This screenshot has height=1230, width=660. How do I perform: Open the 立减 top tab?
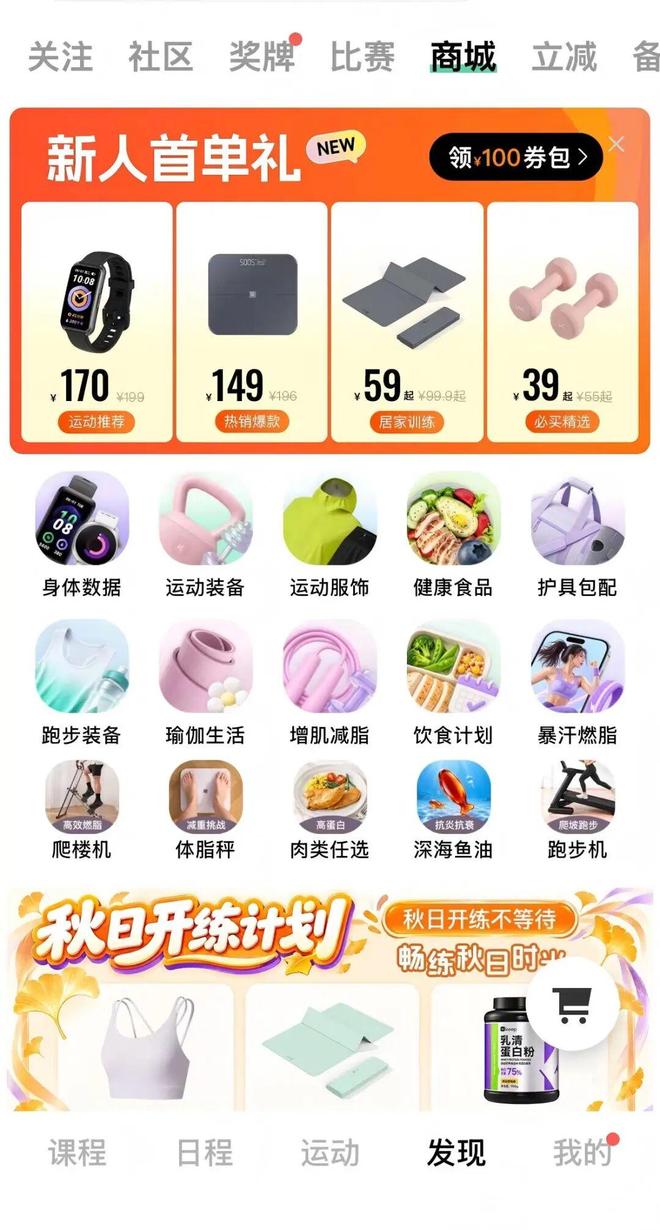pos(564,57)
